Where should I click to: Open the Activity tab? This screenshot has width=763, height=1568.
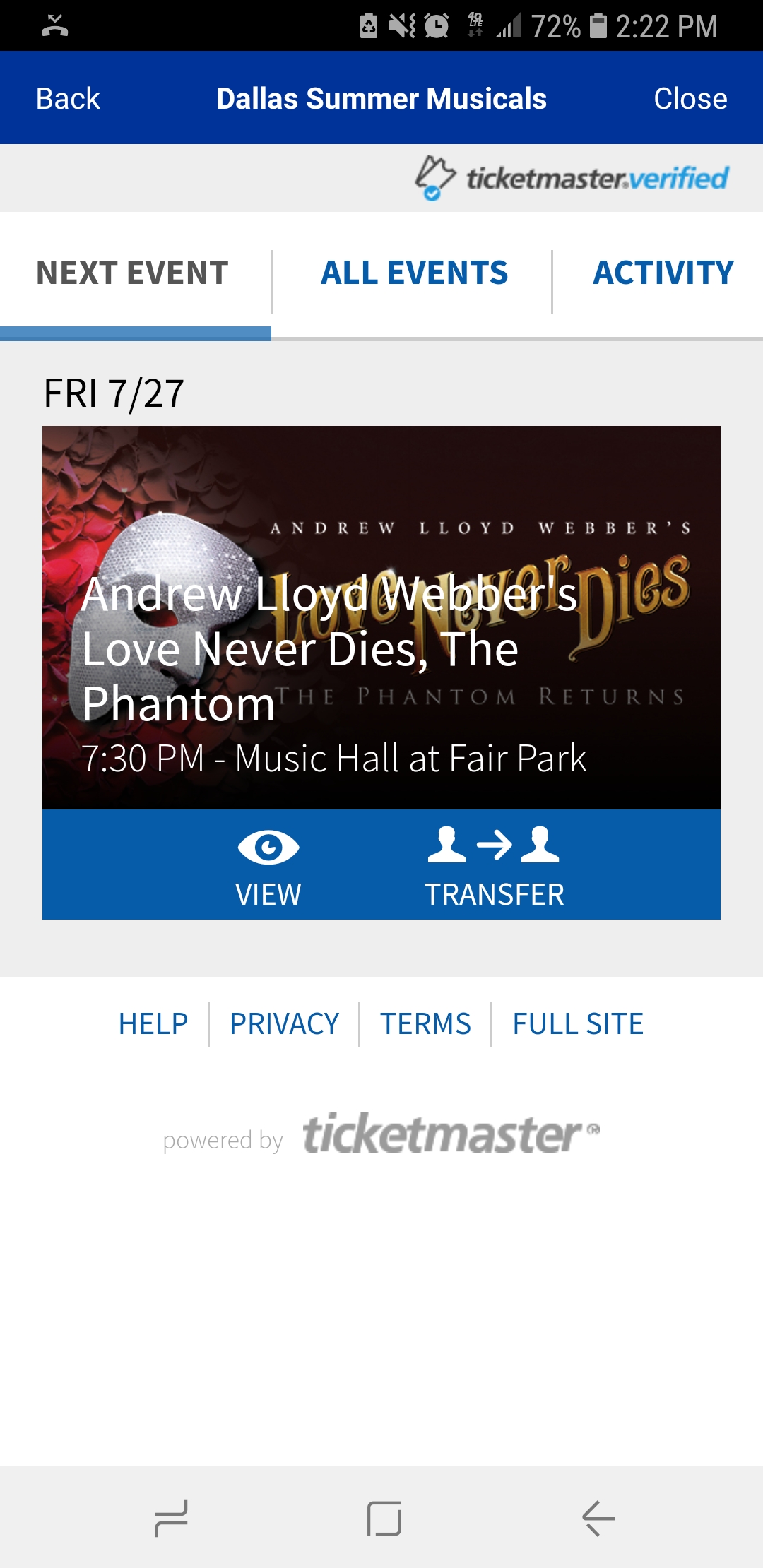click(x=663, y=273)
